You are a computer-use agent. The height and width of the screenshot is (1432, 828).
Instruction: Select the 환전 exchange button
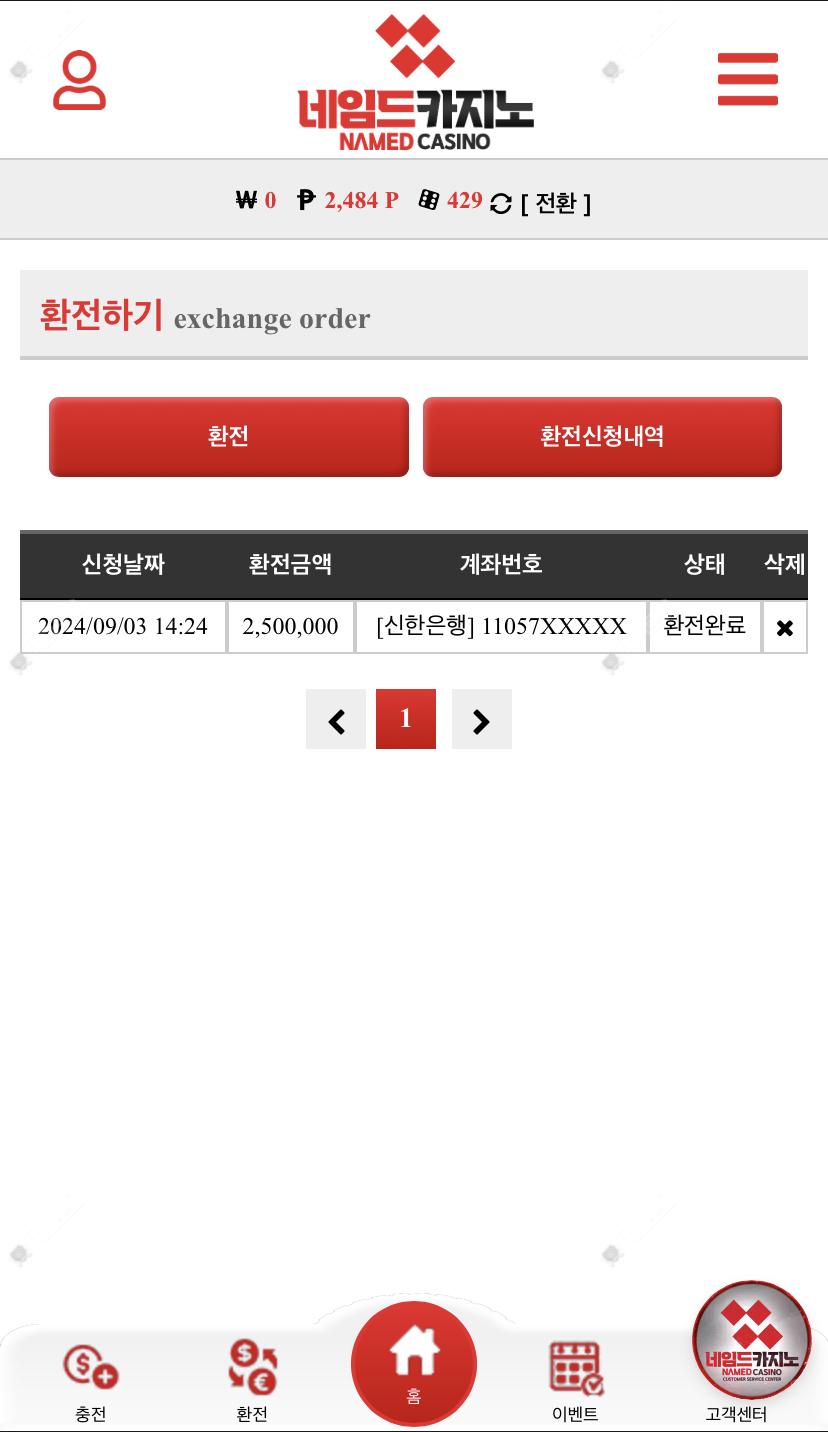point(229,437)
